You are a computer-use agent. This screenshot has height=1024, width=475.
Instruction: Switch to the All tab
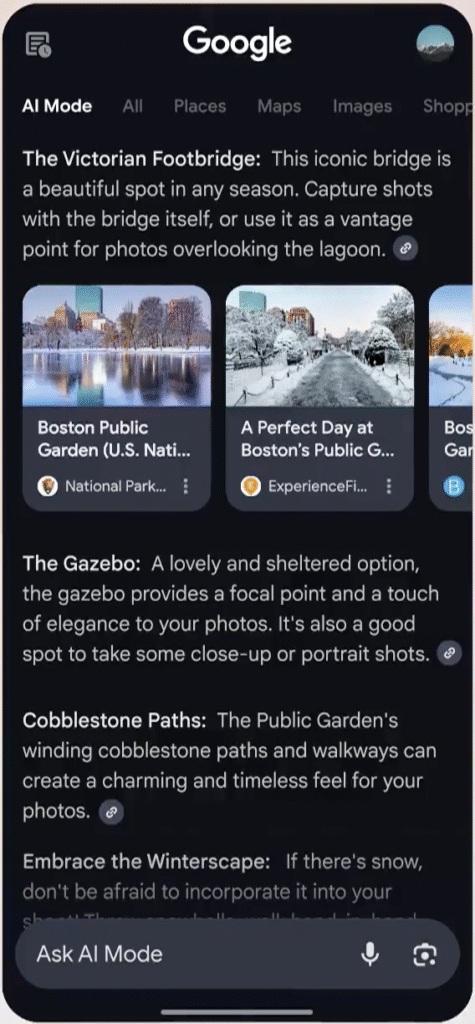(133, 106)
